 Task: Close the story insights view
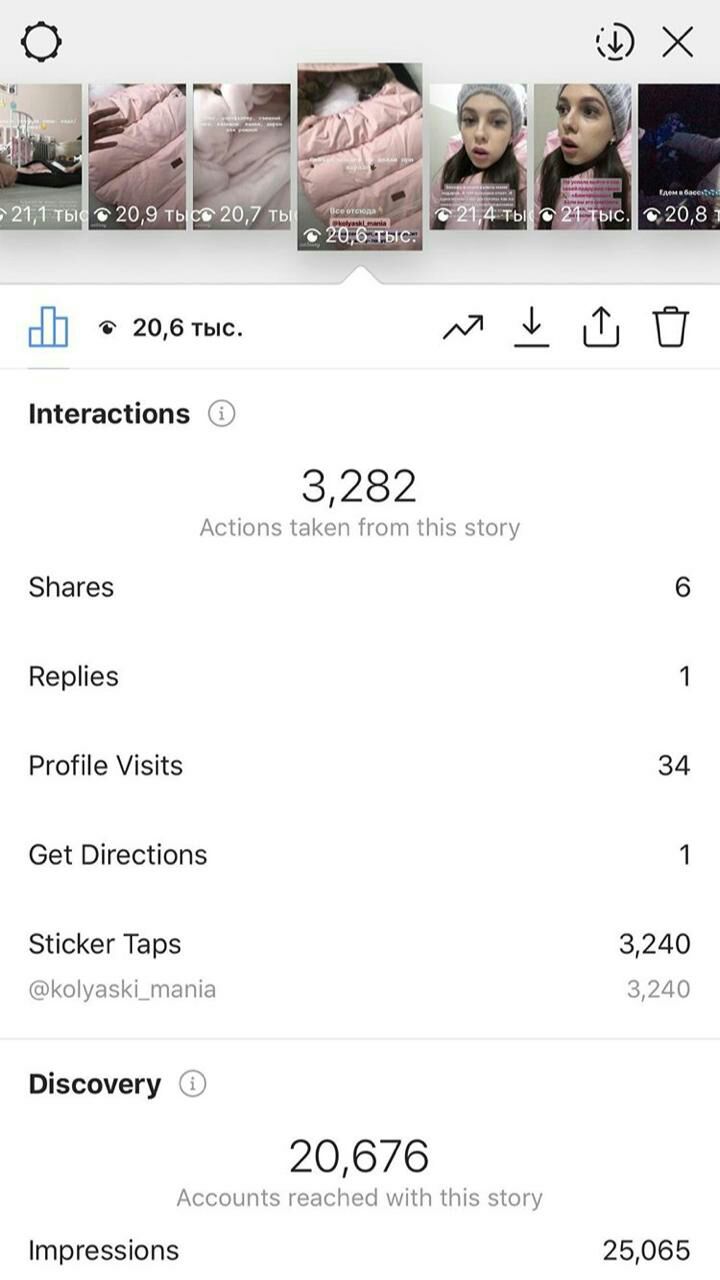click(x=678, y=42)
